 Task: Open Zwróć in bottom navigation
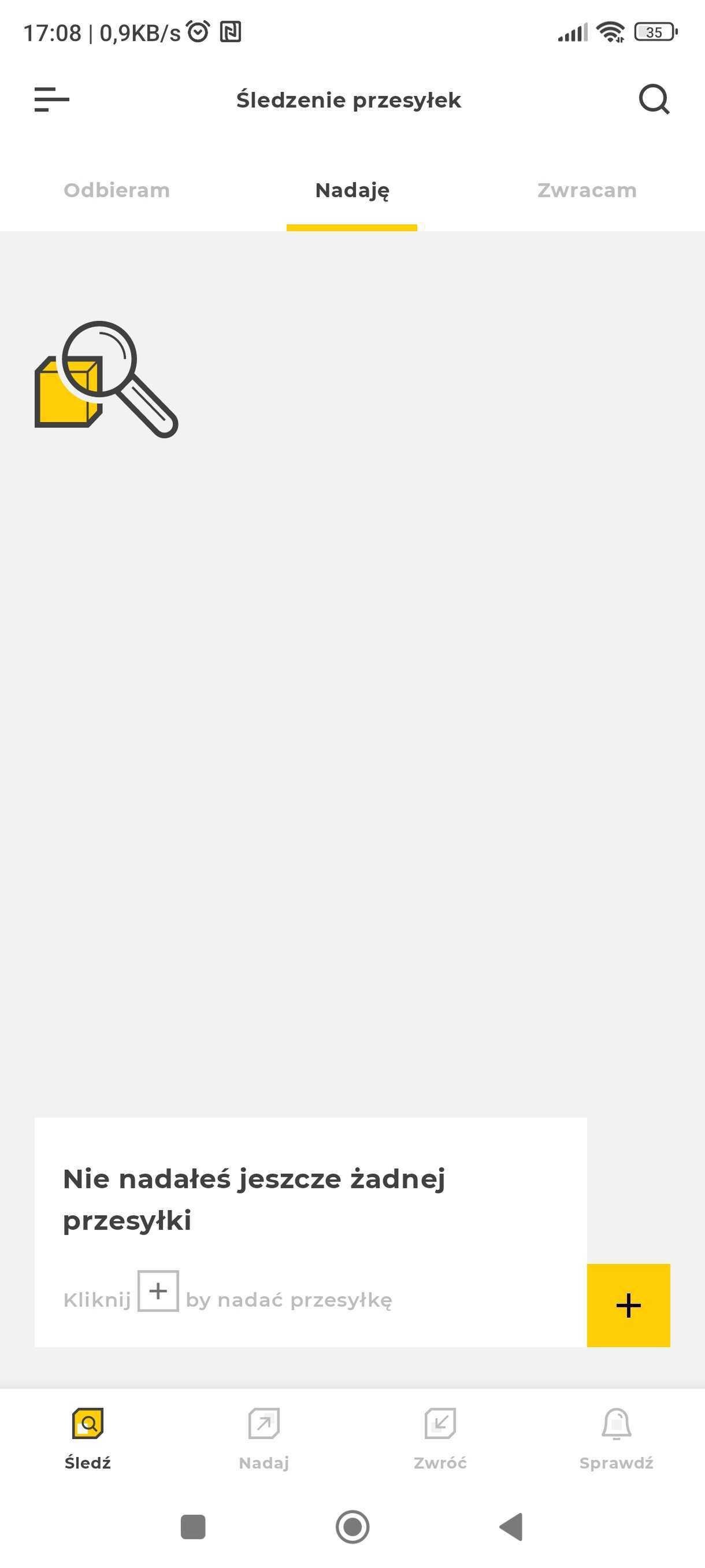tap(440, 1439)
